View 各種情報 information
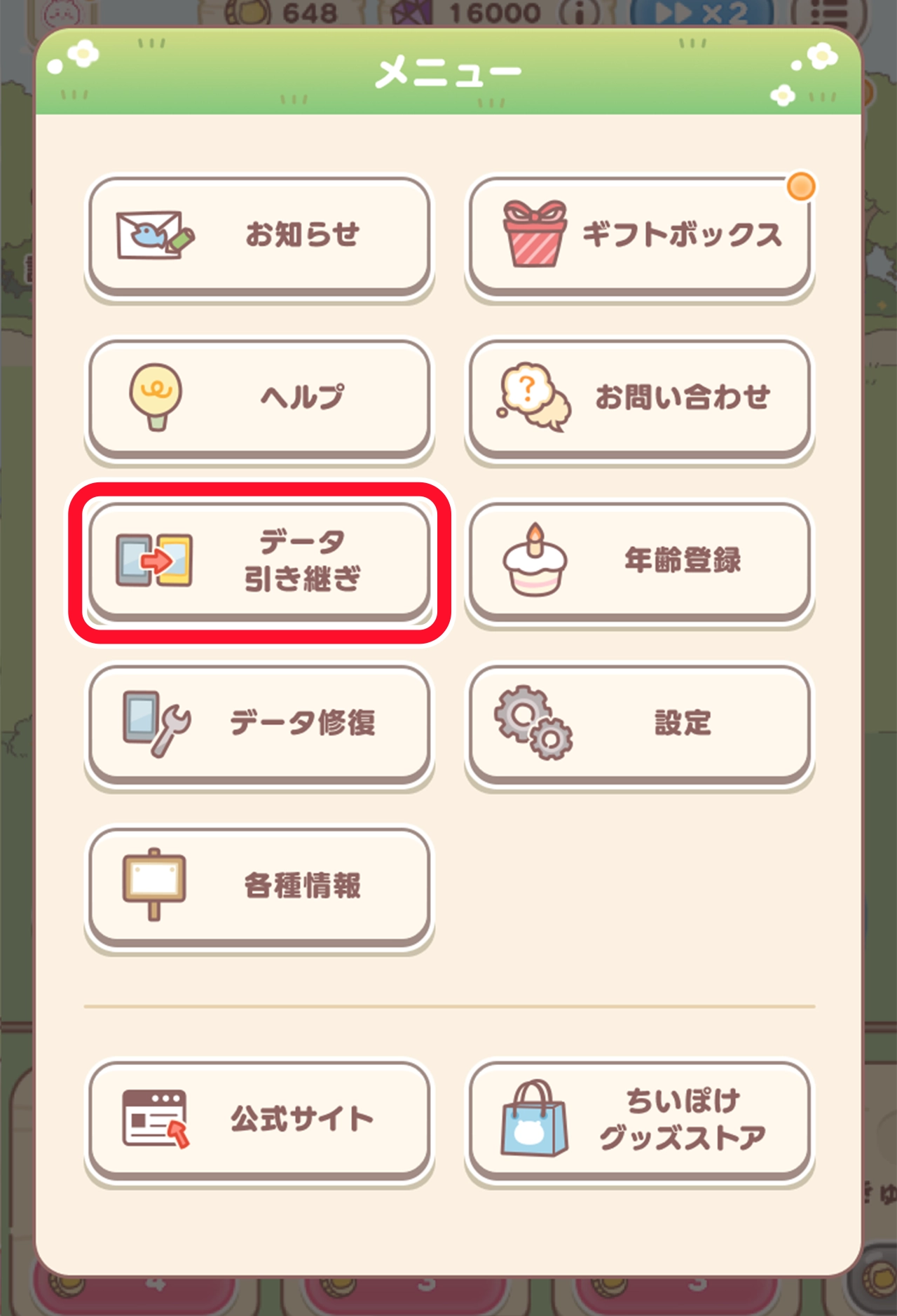The height and width of the screenshot is (1316, 897). pyautogui.click(x=259, y=886)
